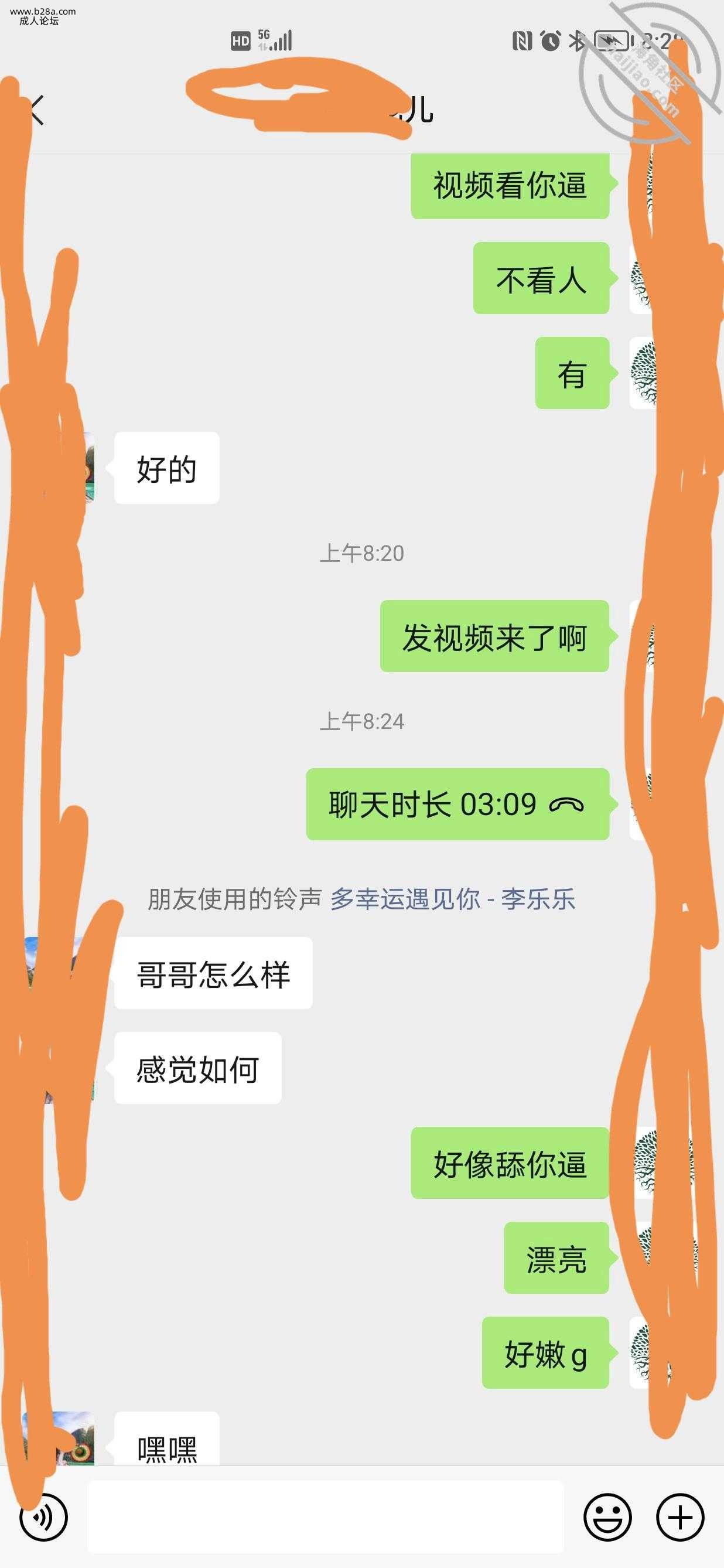
Task: Switch to voice message input
Action: pos(44,1518)
